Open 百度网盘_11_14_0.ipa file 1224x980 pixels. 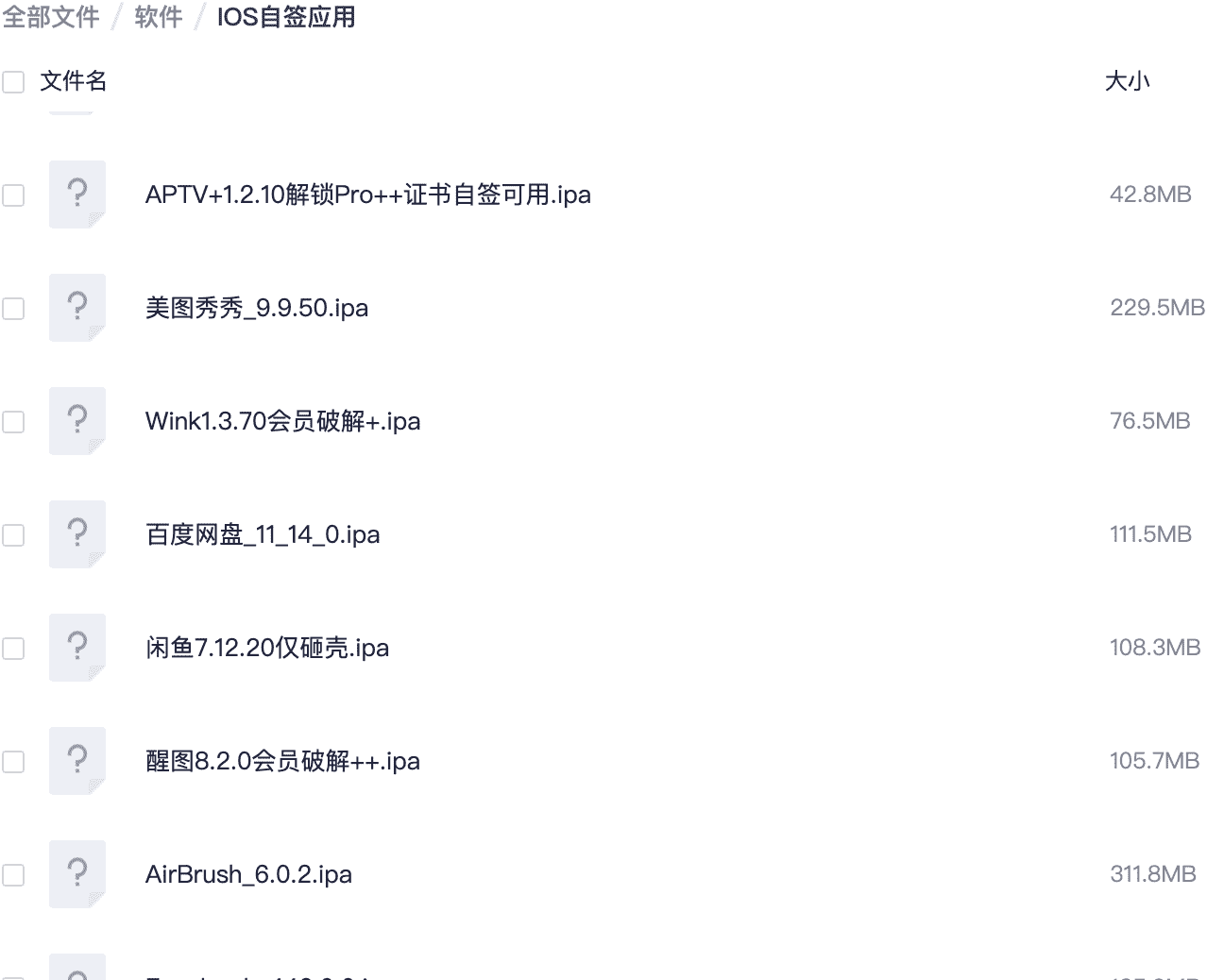pyautogui.click(x=263, y=534)
